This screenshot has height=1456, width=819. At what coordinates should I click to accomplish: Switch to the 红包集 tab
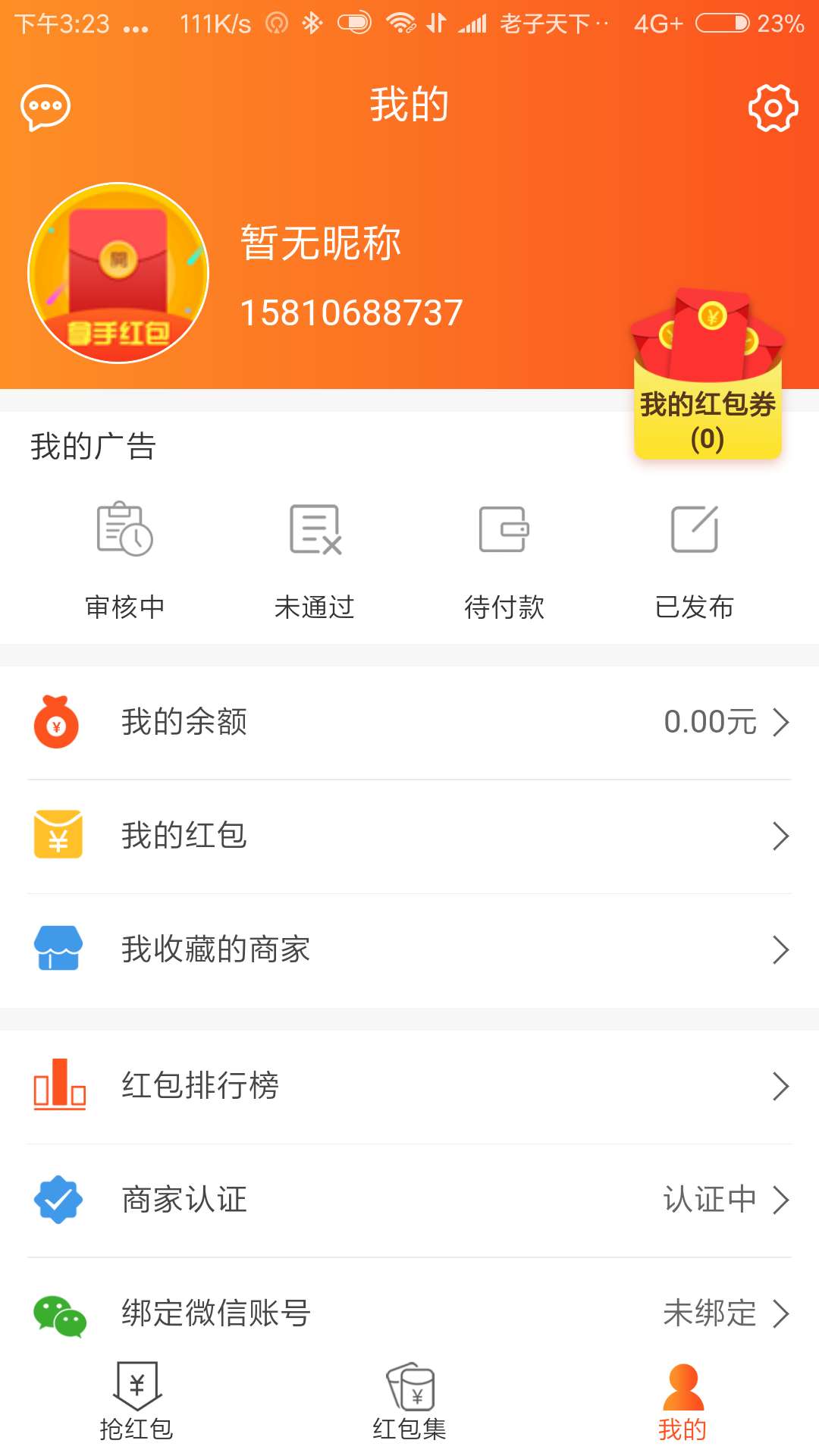tap(409, 1407)
